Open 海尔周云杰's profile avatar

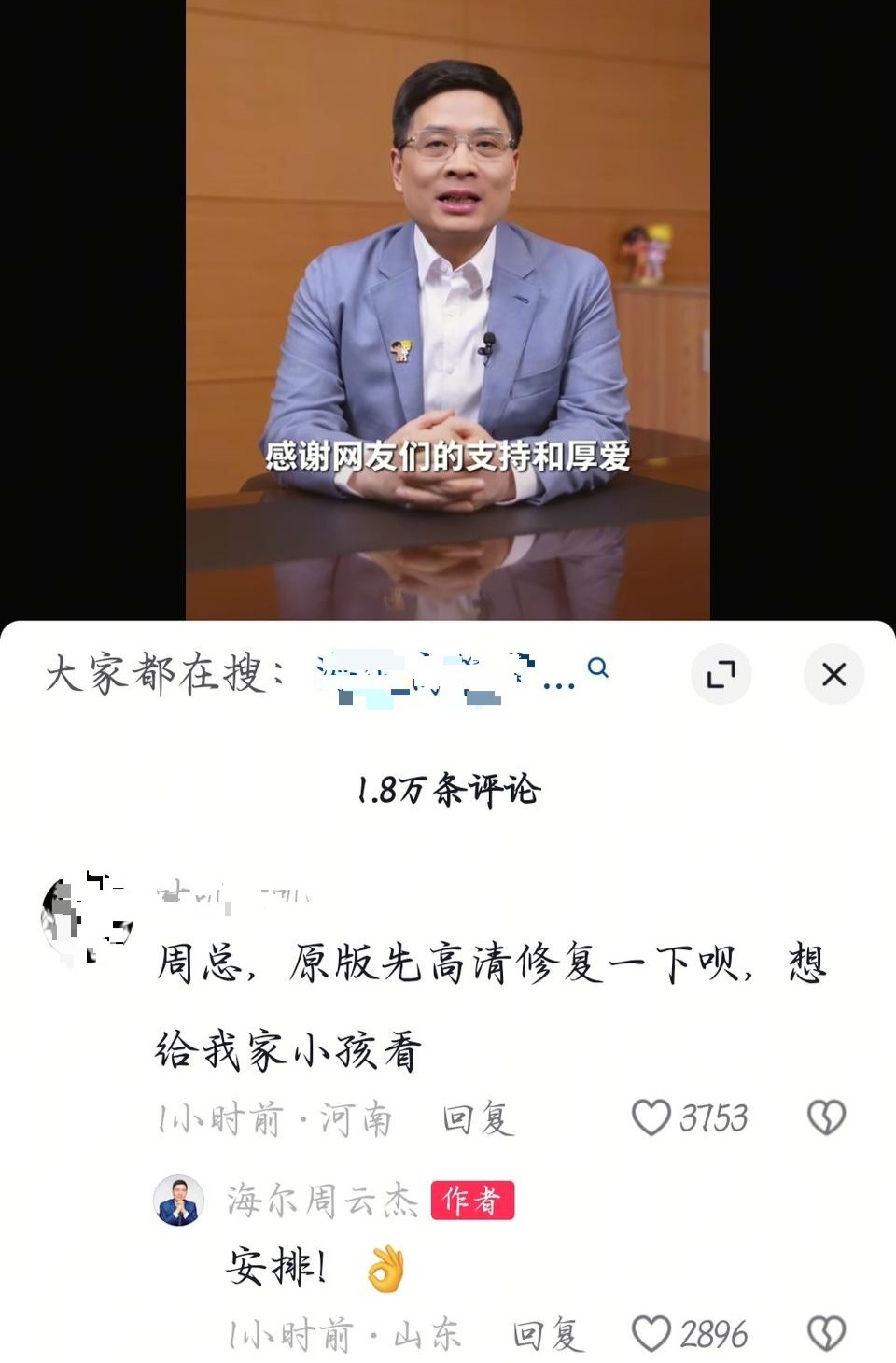(178, 1201)
